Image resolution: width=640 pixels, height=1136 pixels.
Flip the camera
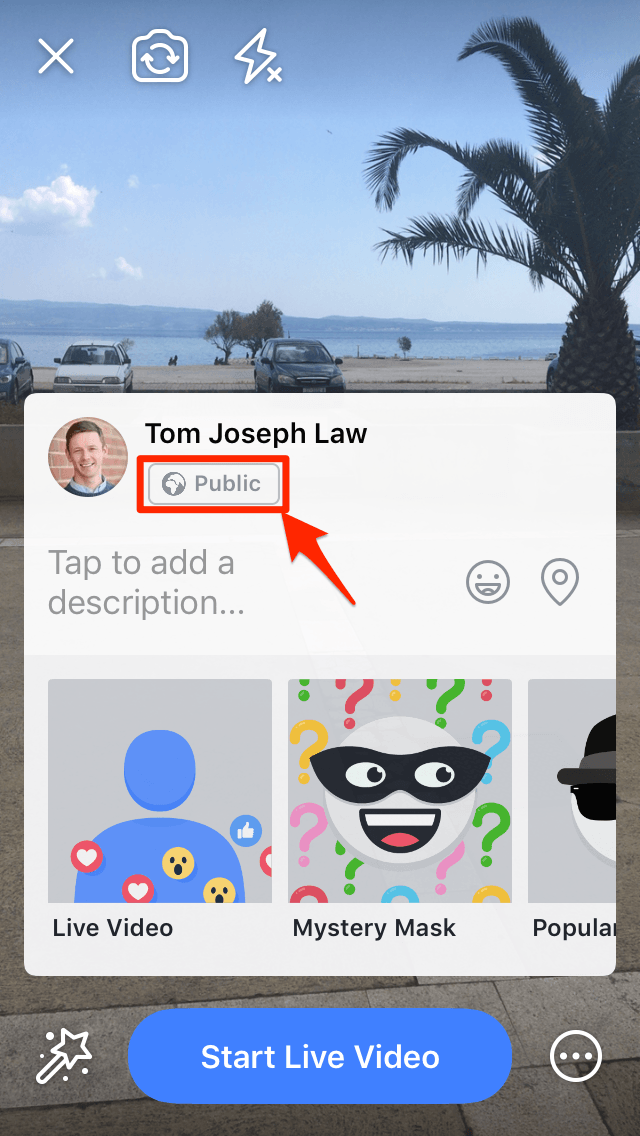[x=160, y=57]
